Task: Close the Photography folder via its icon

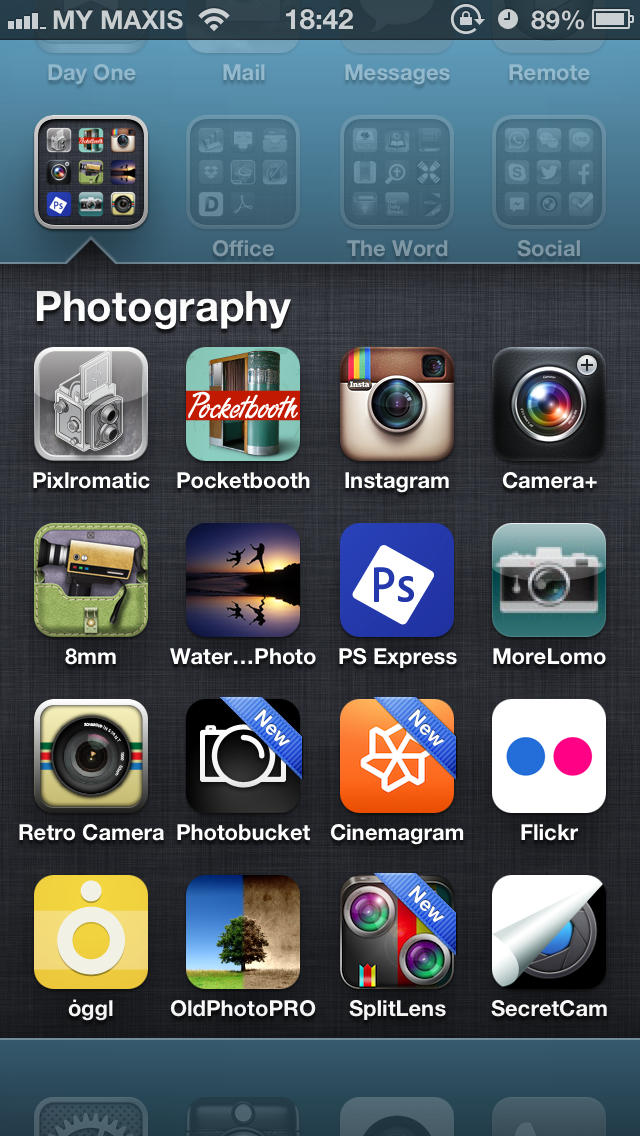Action: [91, 172]
